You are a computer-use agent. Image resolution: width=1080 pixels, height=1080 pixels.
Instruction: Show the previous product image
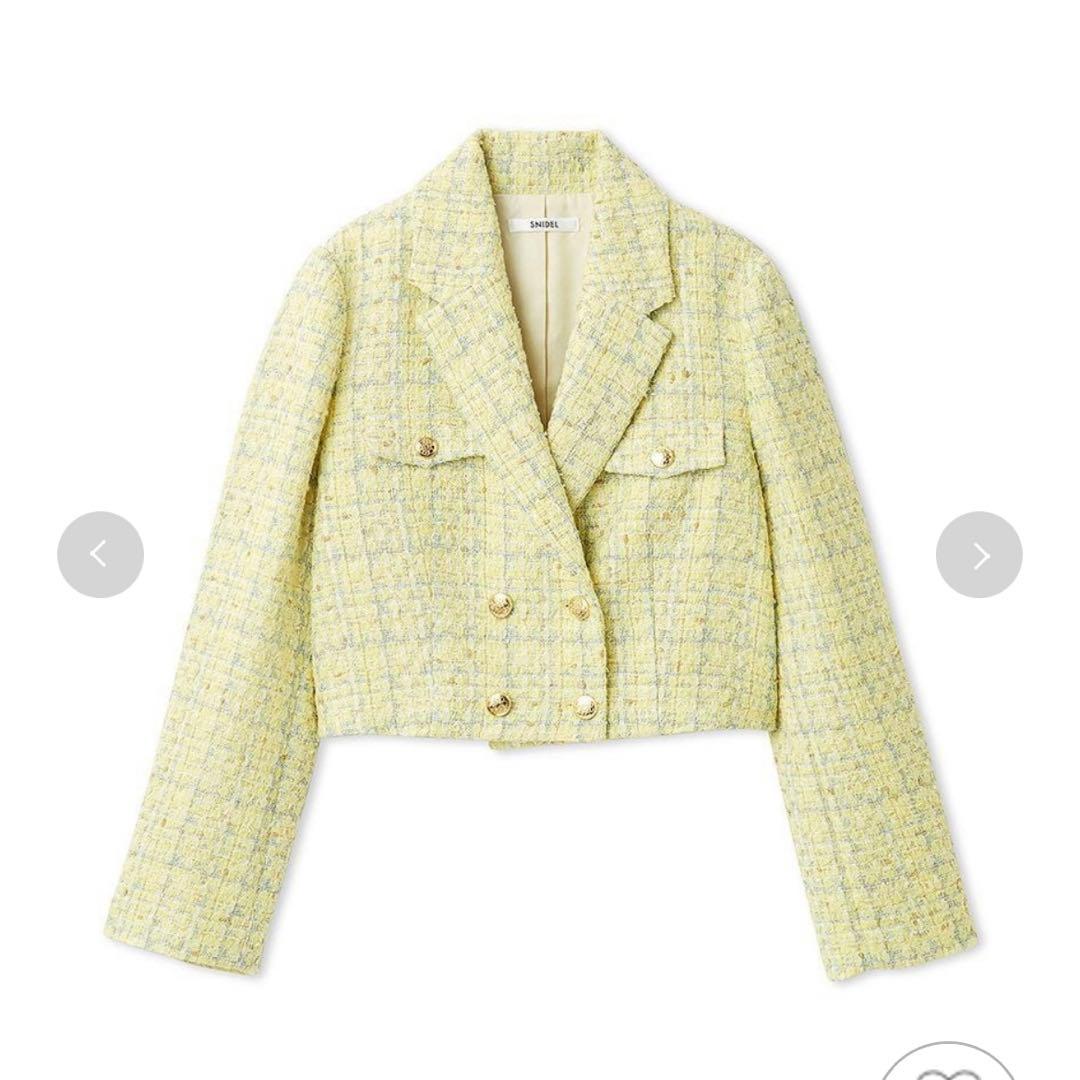pyautogui.click(x=100, y=554)
